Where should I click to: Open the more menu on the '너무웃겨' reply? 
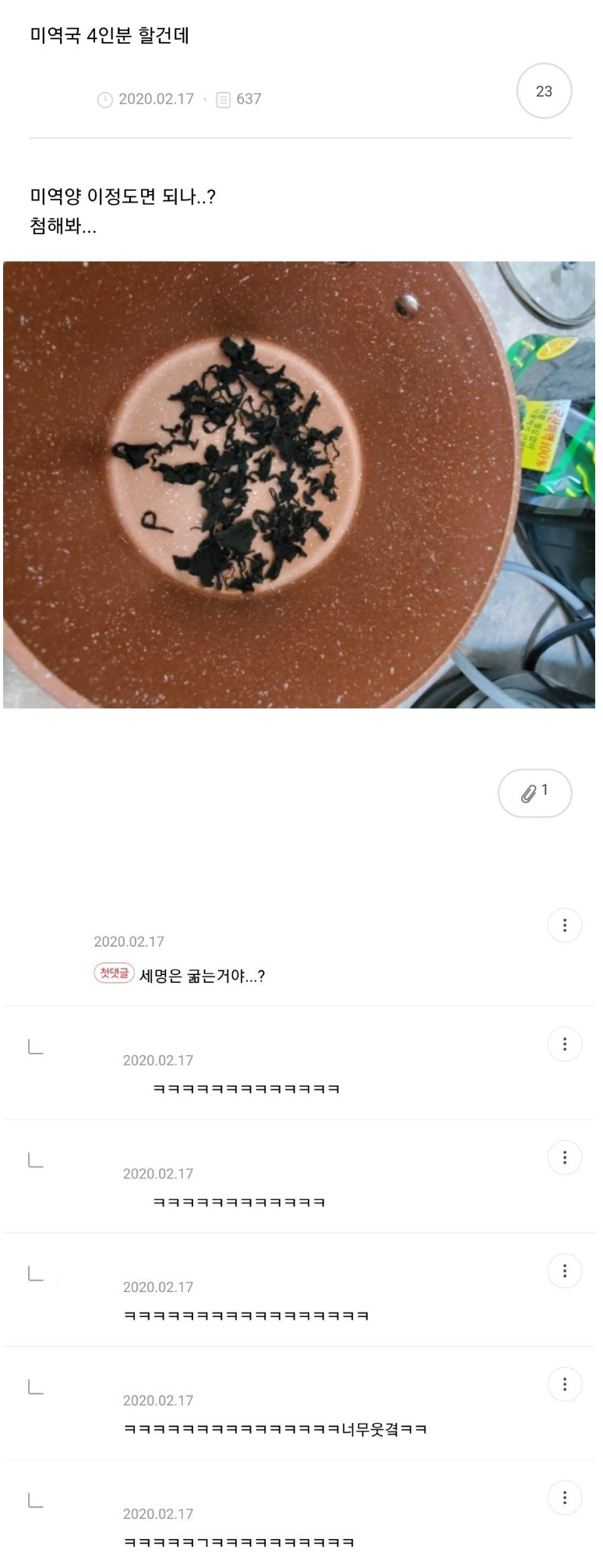(x=564, y=1384)
